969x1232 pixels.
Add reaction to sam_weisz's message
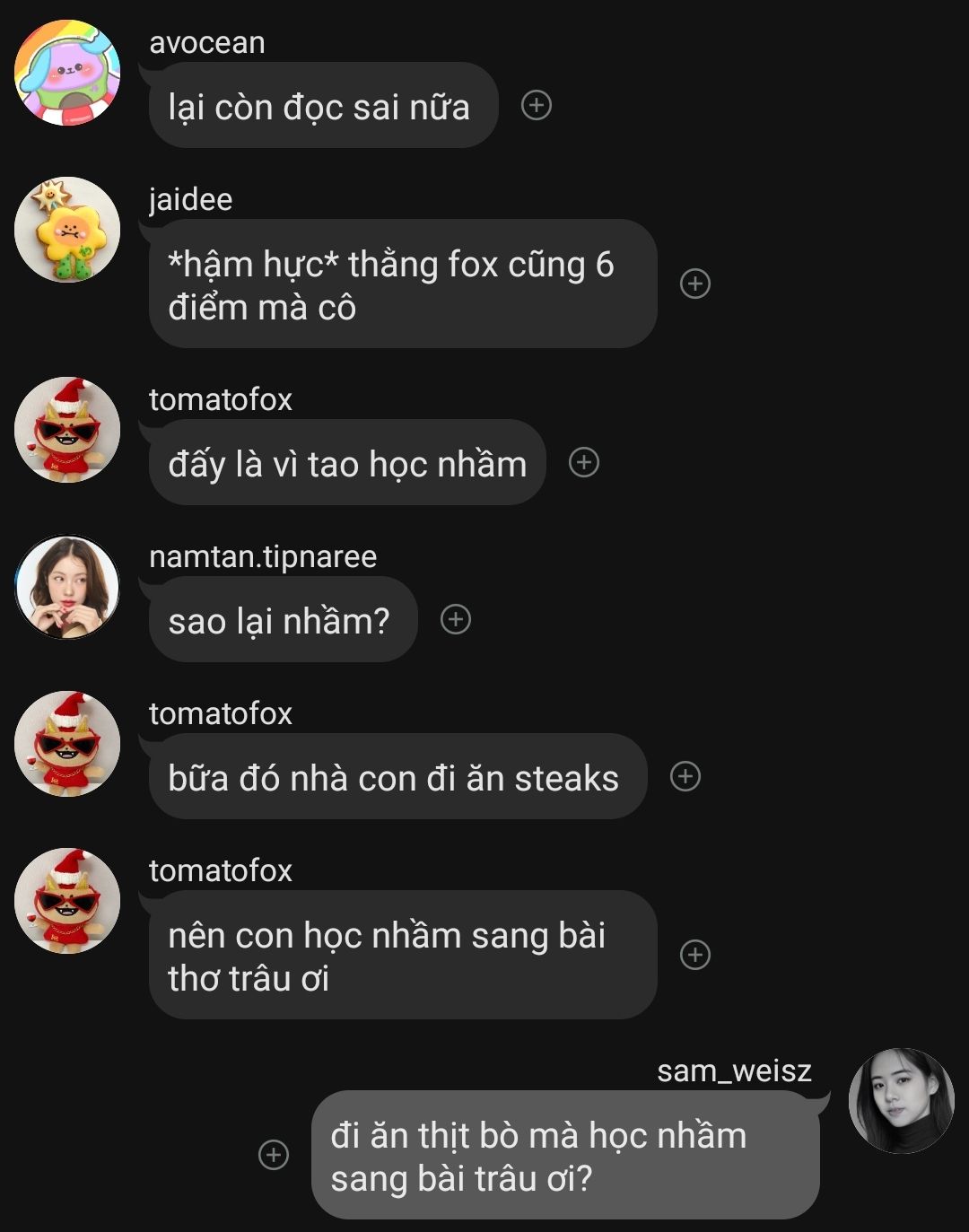tap(274, 1155)
